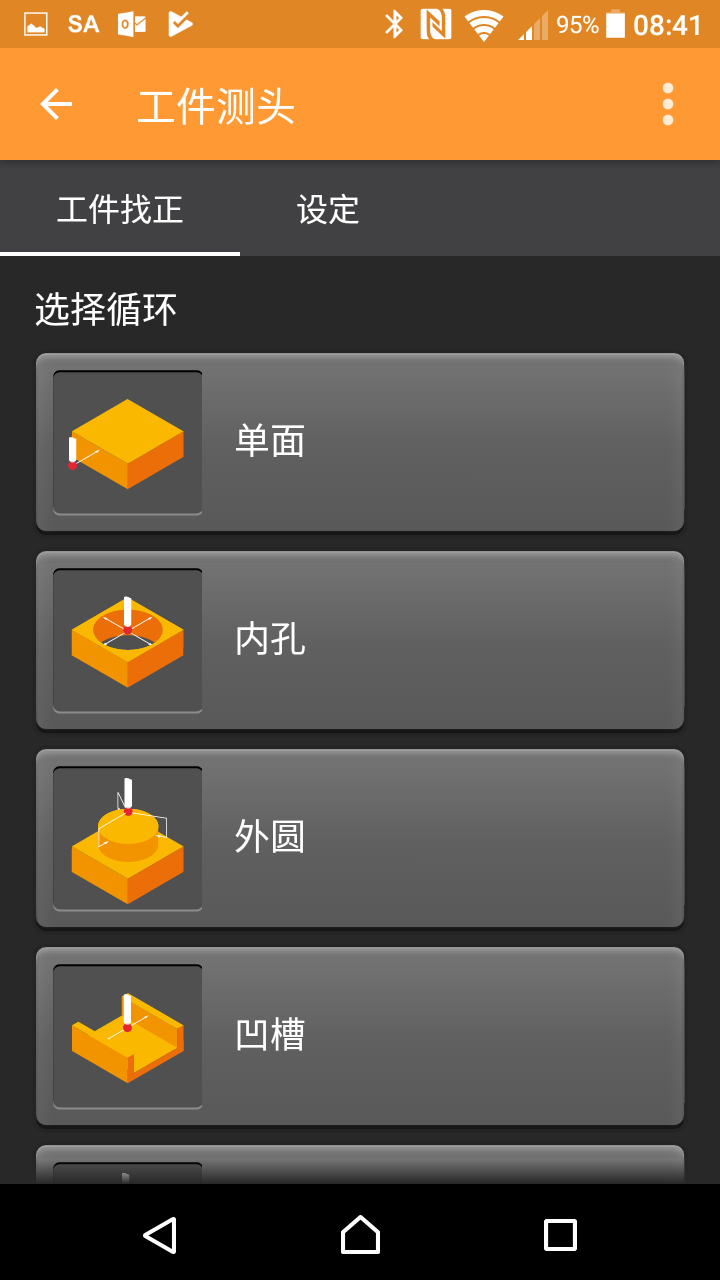Stay on the 工件找正 alignment tab
The image size is (720, 1280).
[x=119, y=210]
